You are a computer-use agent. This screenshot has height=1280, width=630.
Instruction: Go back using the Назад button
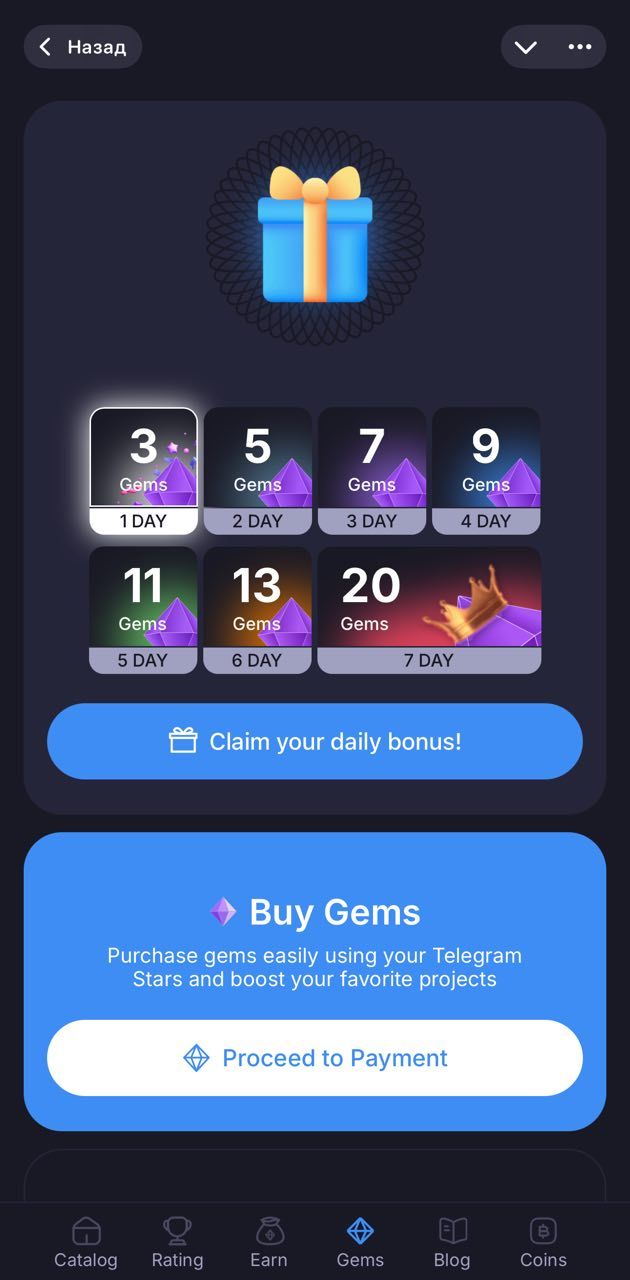83,47
